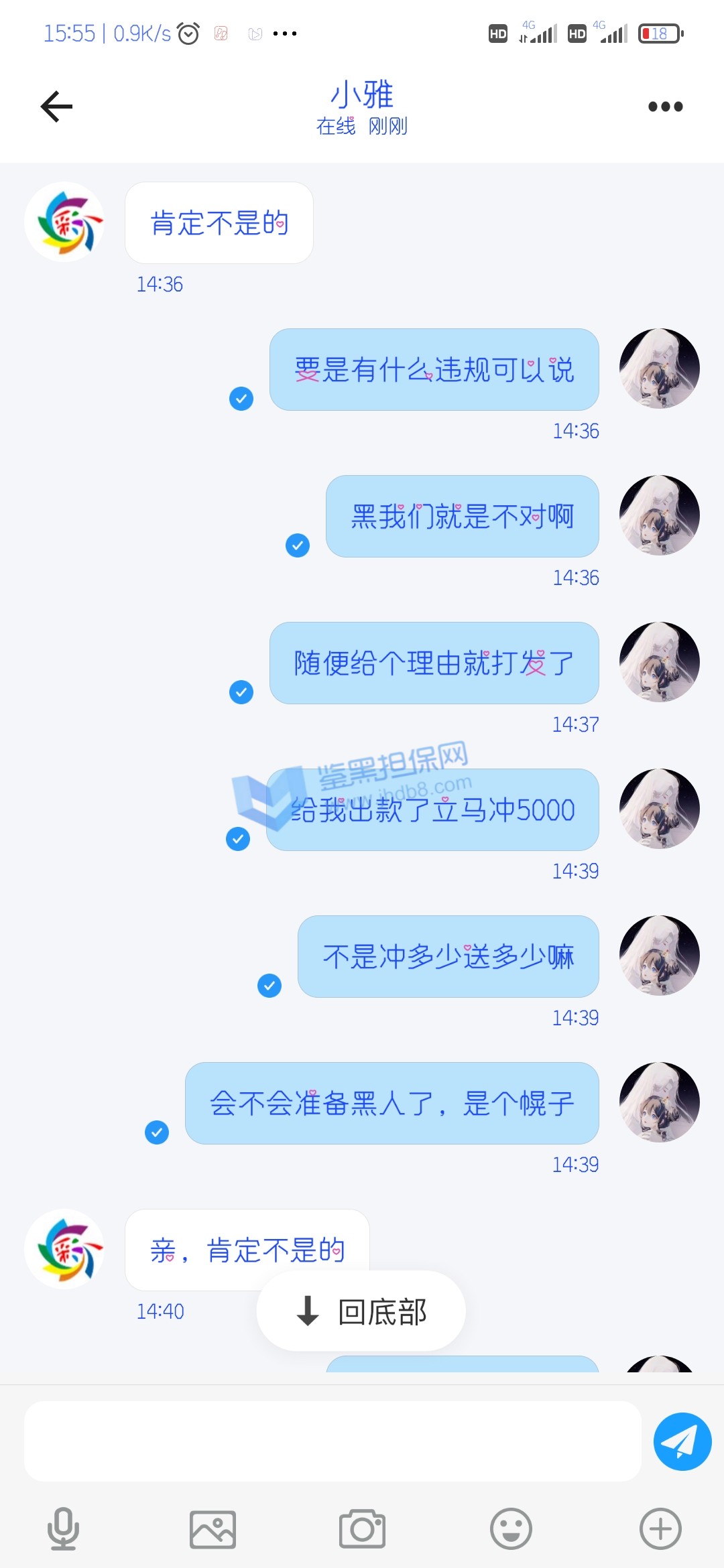Tap the microphone icon for voice input

pos(64,1528)
